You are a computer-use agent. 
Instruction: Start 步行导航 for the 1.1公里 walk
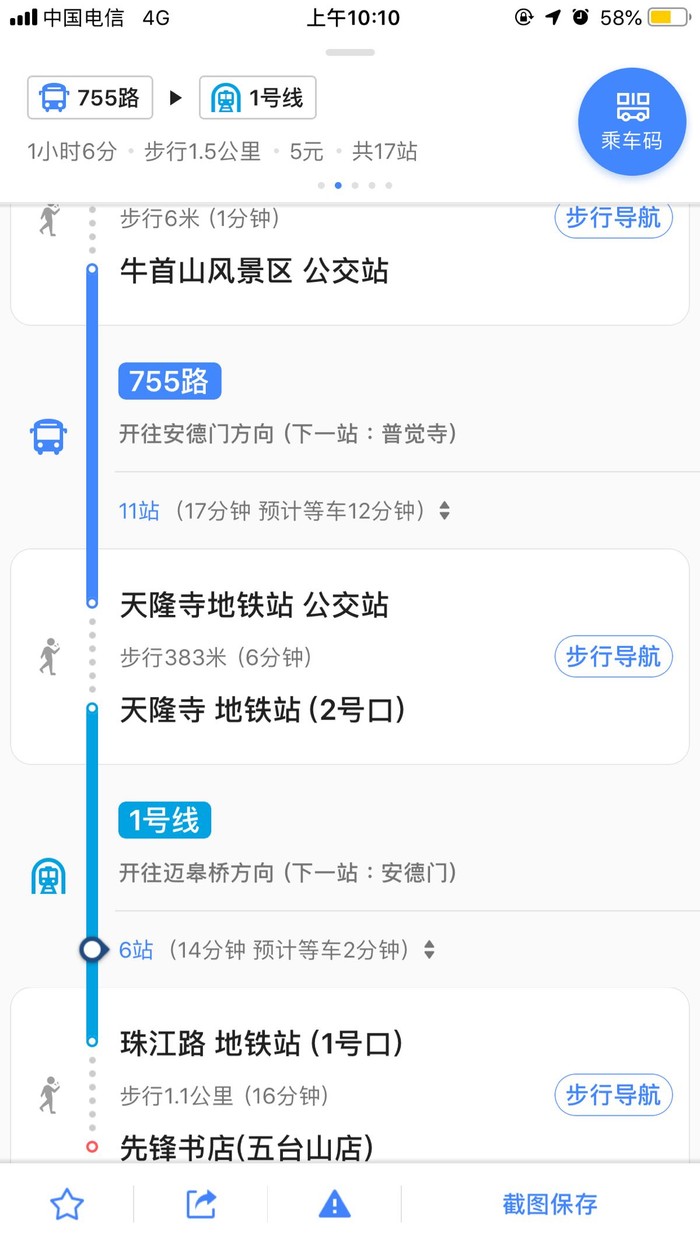613,1095
